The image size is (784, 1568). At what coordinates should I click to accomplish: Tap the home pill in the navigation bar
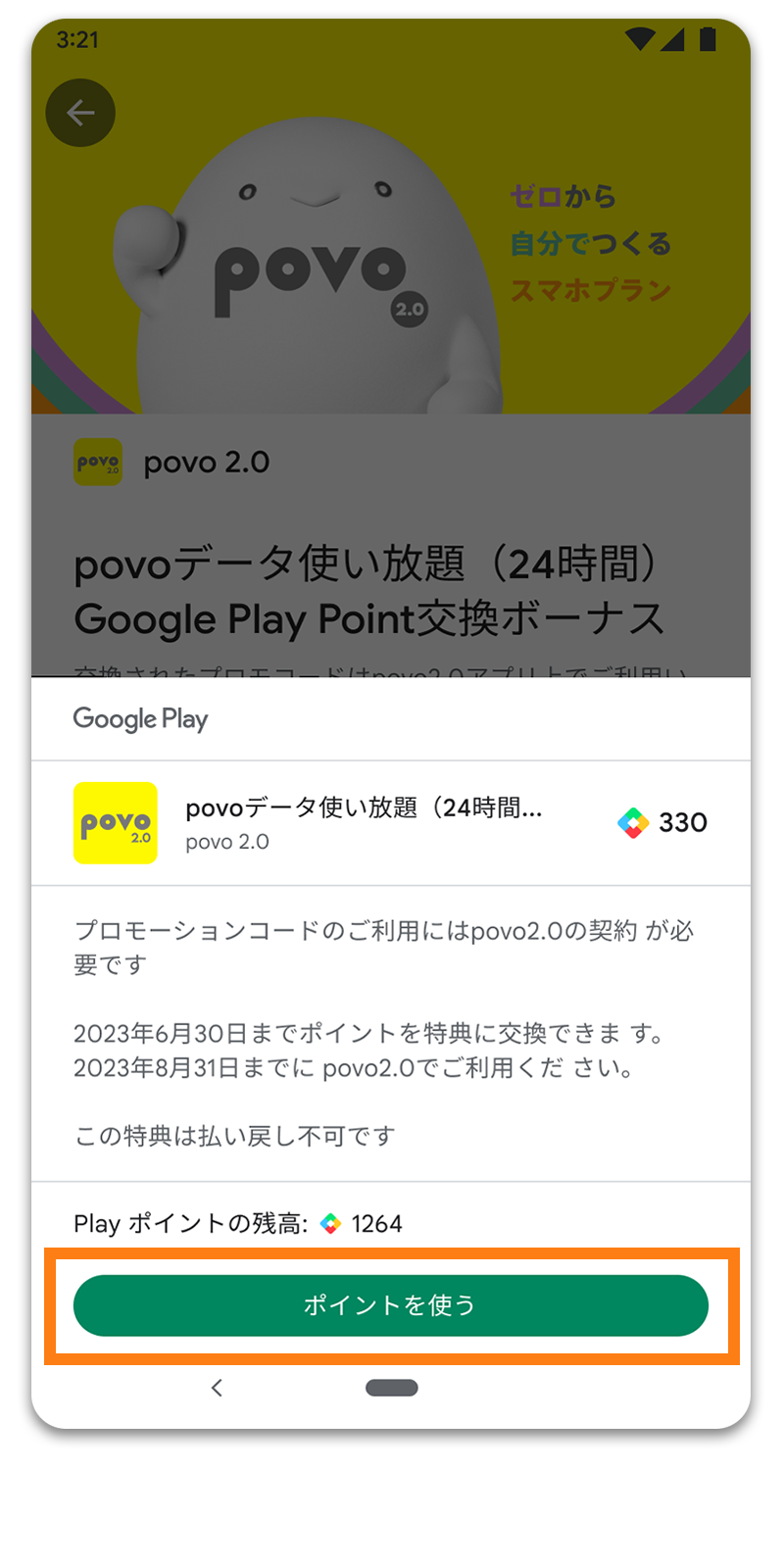[391, 1387]
